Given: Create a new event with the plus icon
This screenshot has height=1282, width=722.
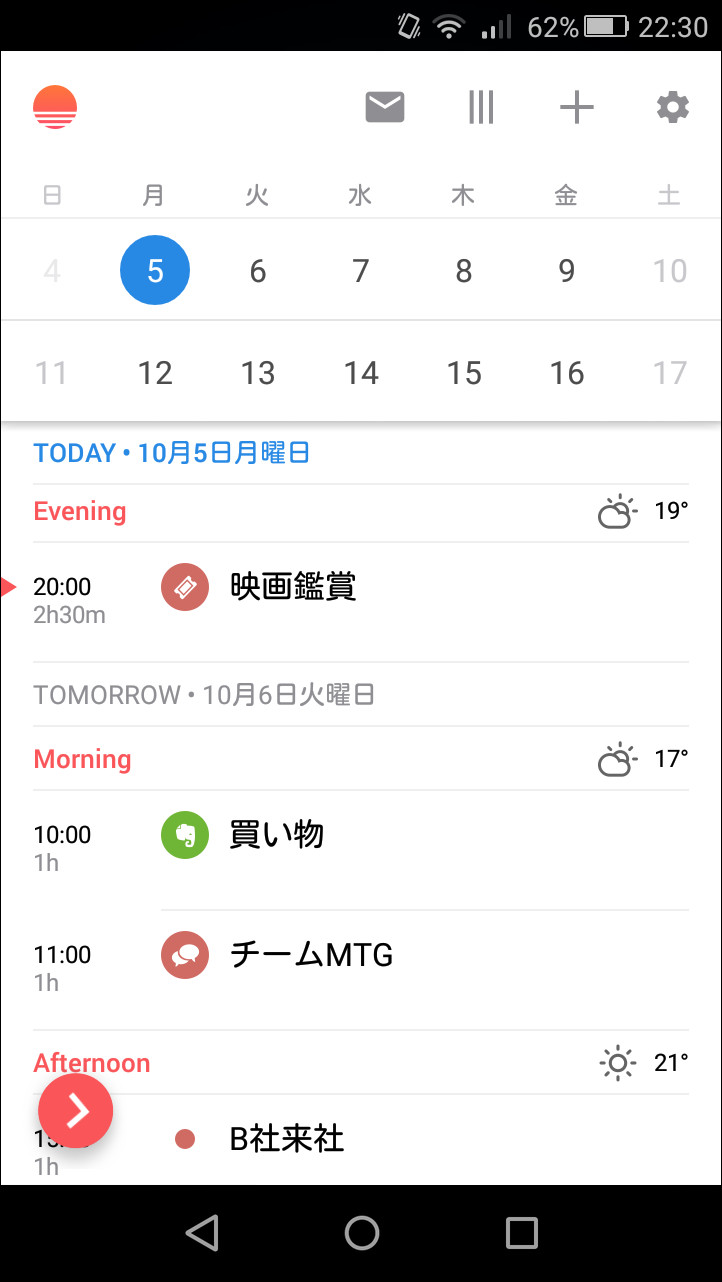Looking at the screenshot, I should click(576, 106).
